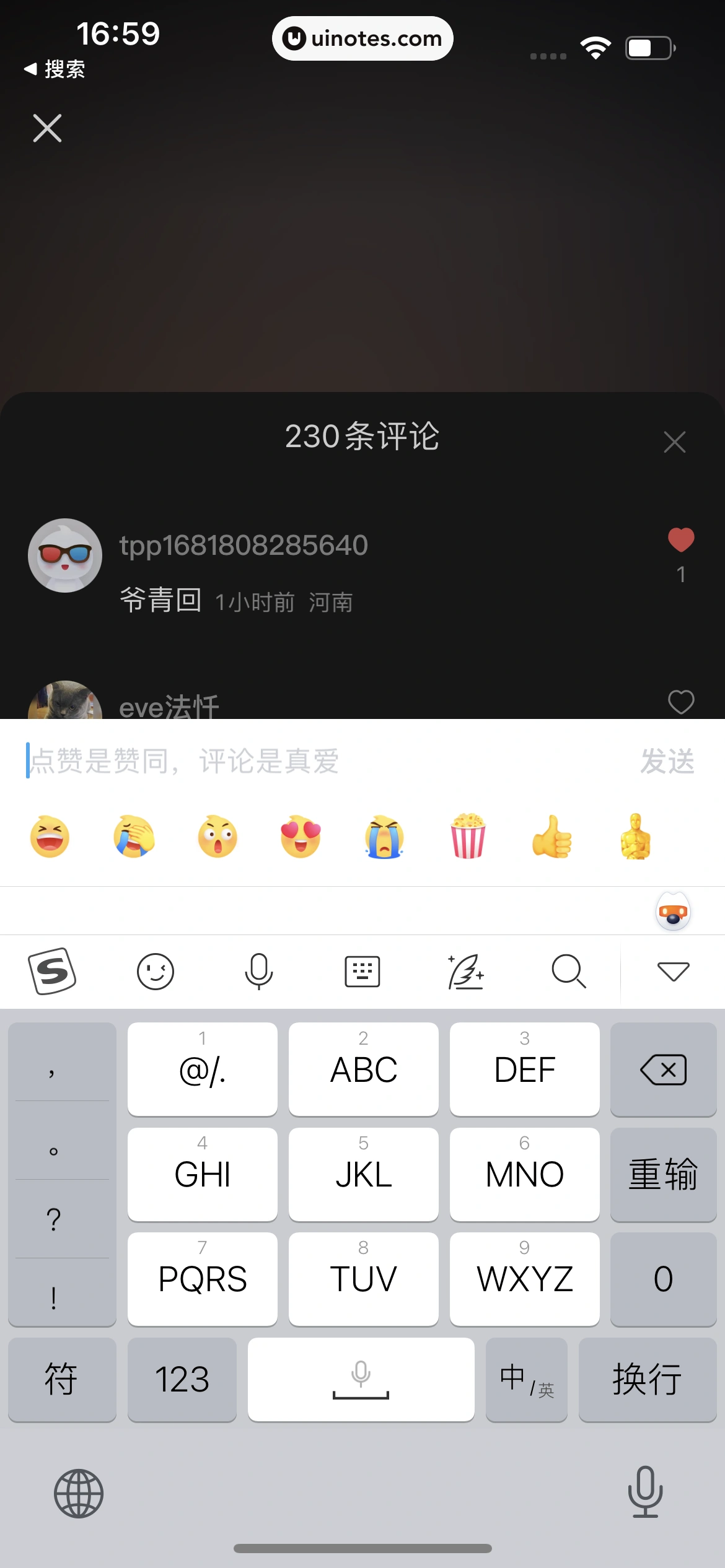This screenshot has width=725, height=1568.
Task: Open the Sogou keyboard menu logo
Action: [x=52, y=971]
